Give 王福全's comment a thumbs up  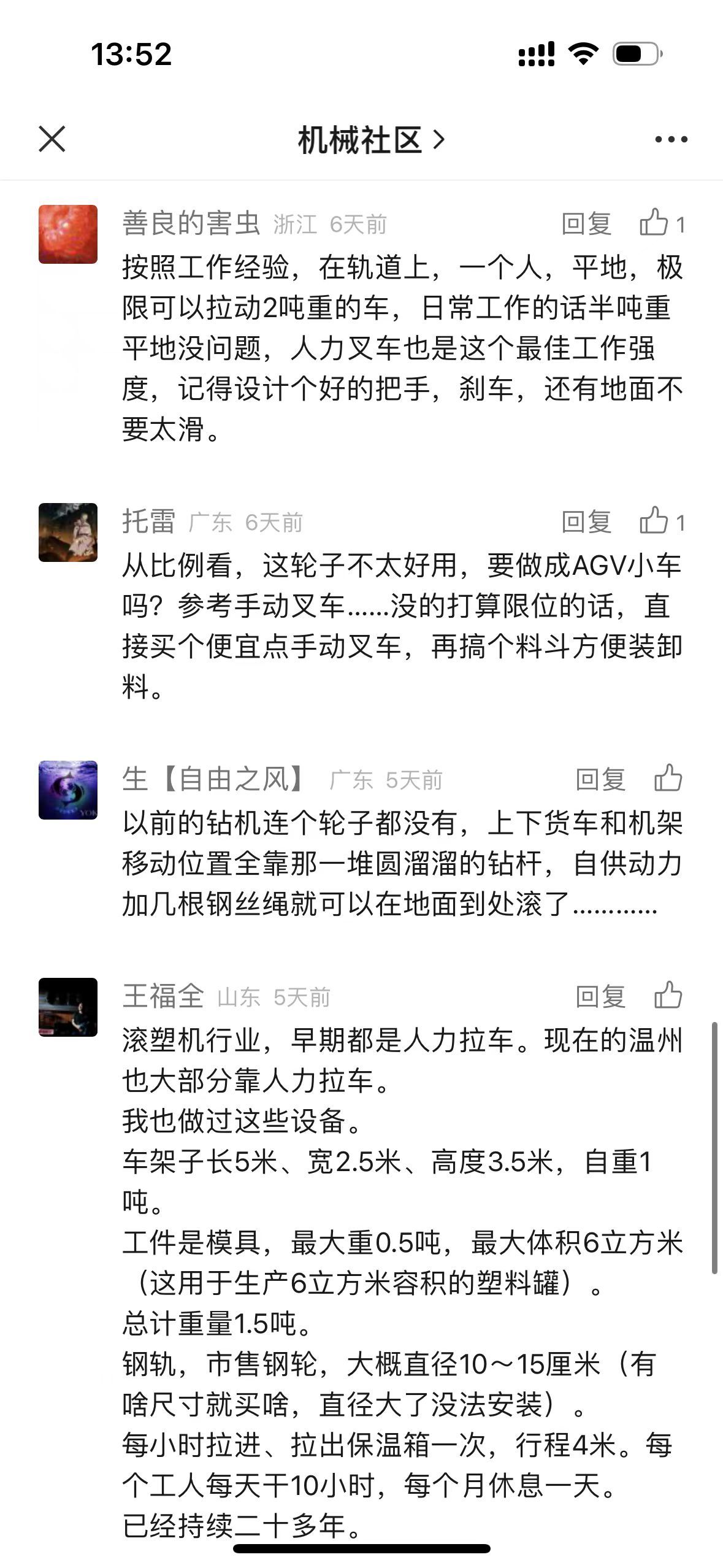tap(668, 996)
